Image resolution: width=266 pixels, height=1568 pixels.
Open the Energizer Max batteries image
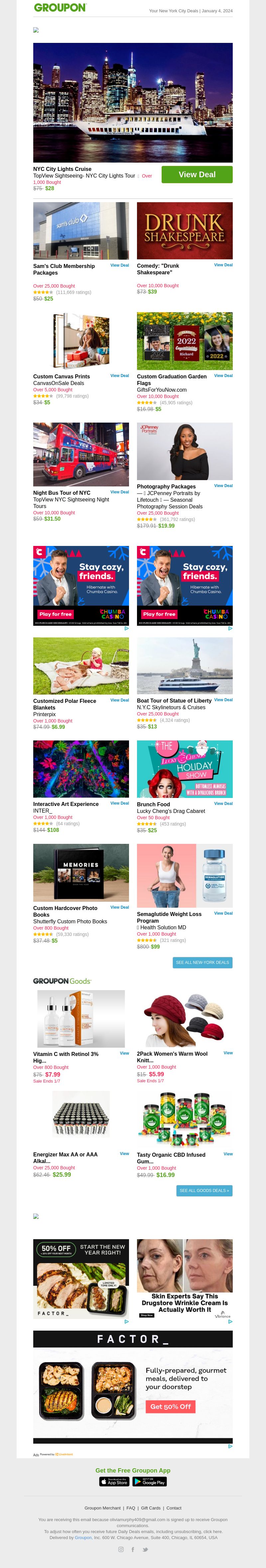pos(81,1120)
